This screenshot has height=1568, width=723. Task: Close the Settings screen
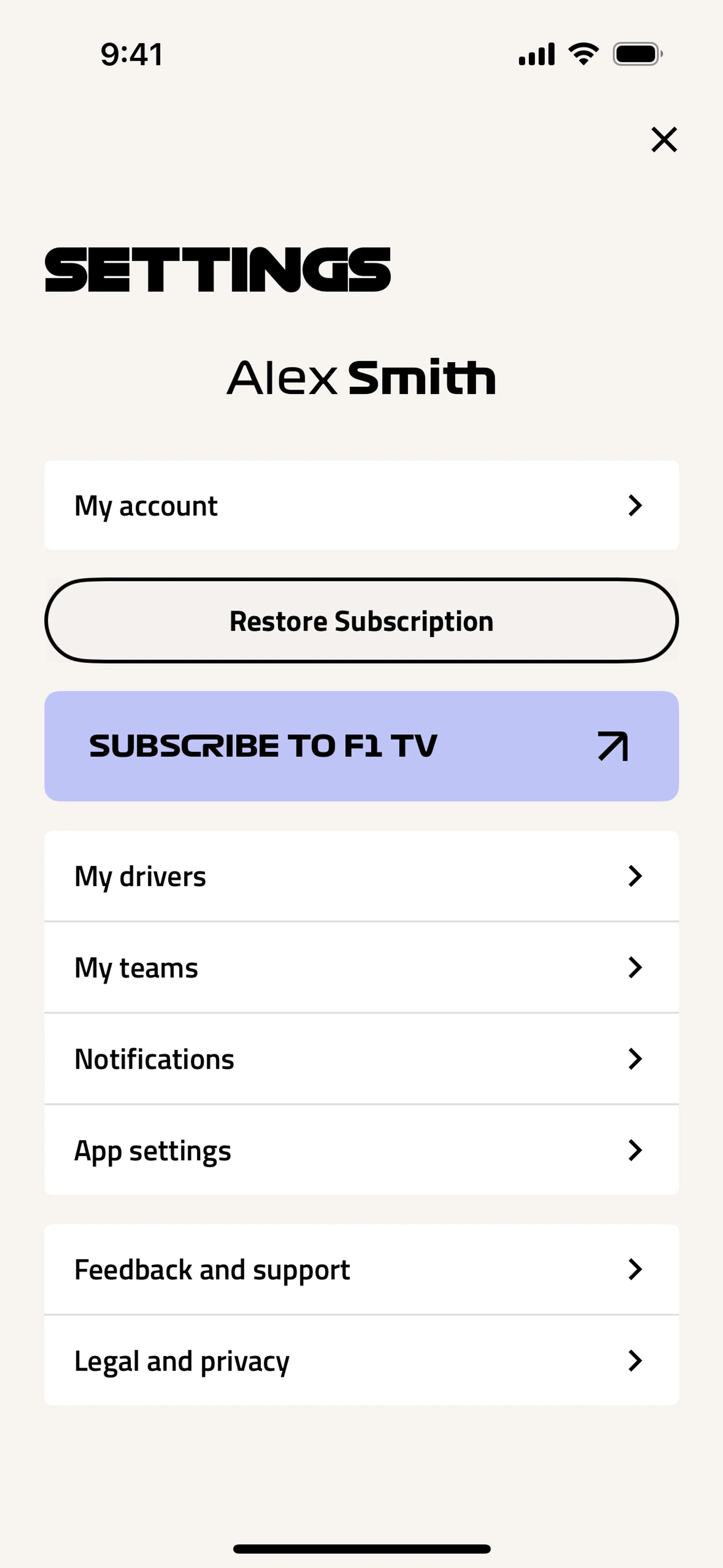[664, 139]
